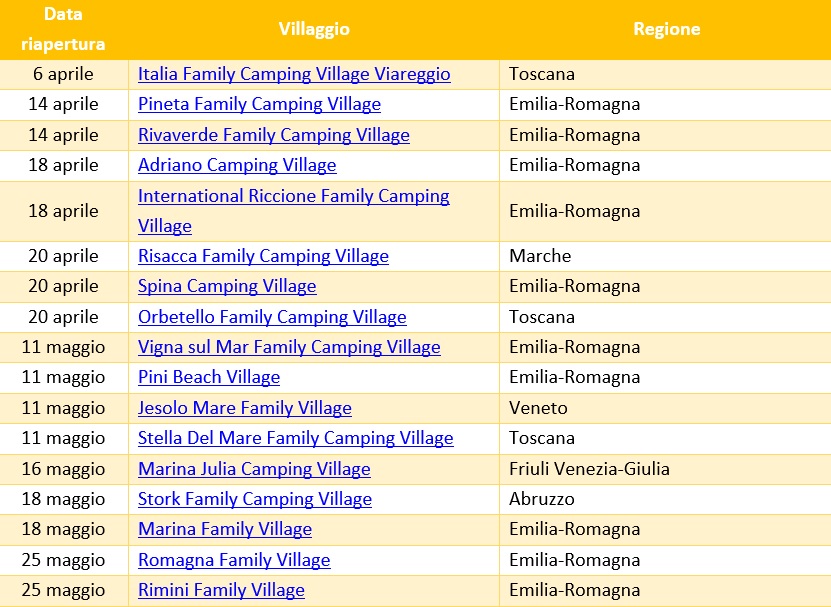Open Jesolo Mare Family Village link

(x=245, y=408)
